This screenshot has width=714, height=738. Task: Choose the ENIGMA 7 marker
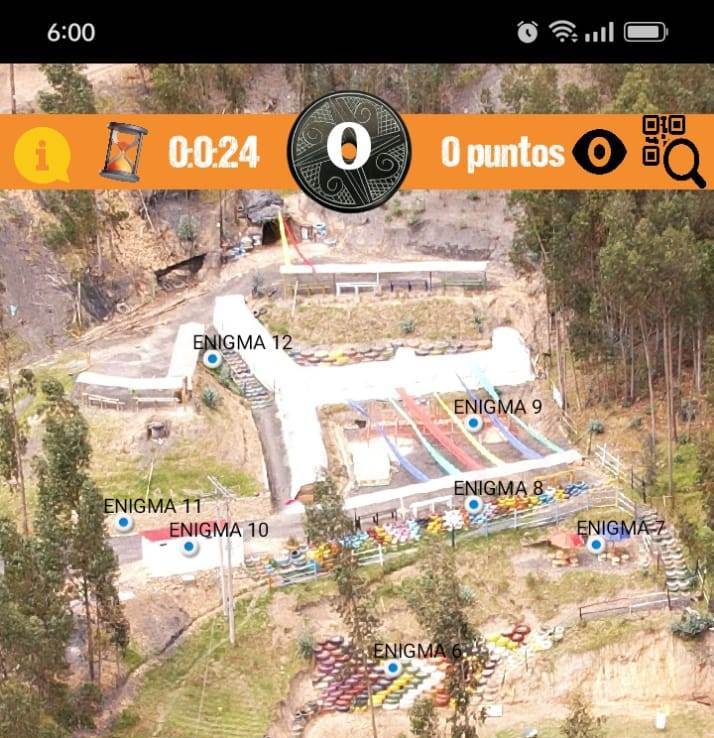pyautogui.click(x=596, y=545)
